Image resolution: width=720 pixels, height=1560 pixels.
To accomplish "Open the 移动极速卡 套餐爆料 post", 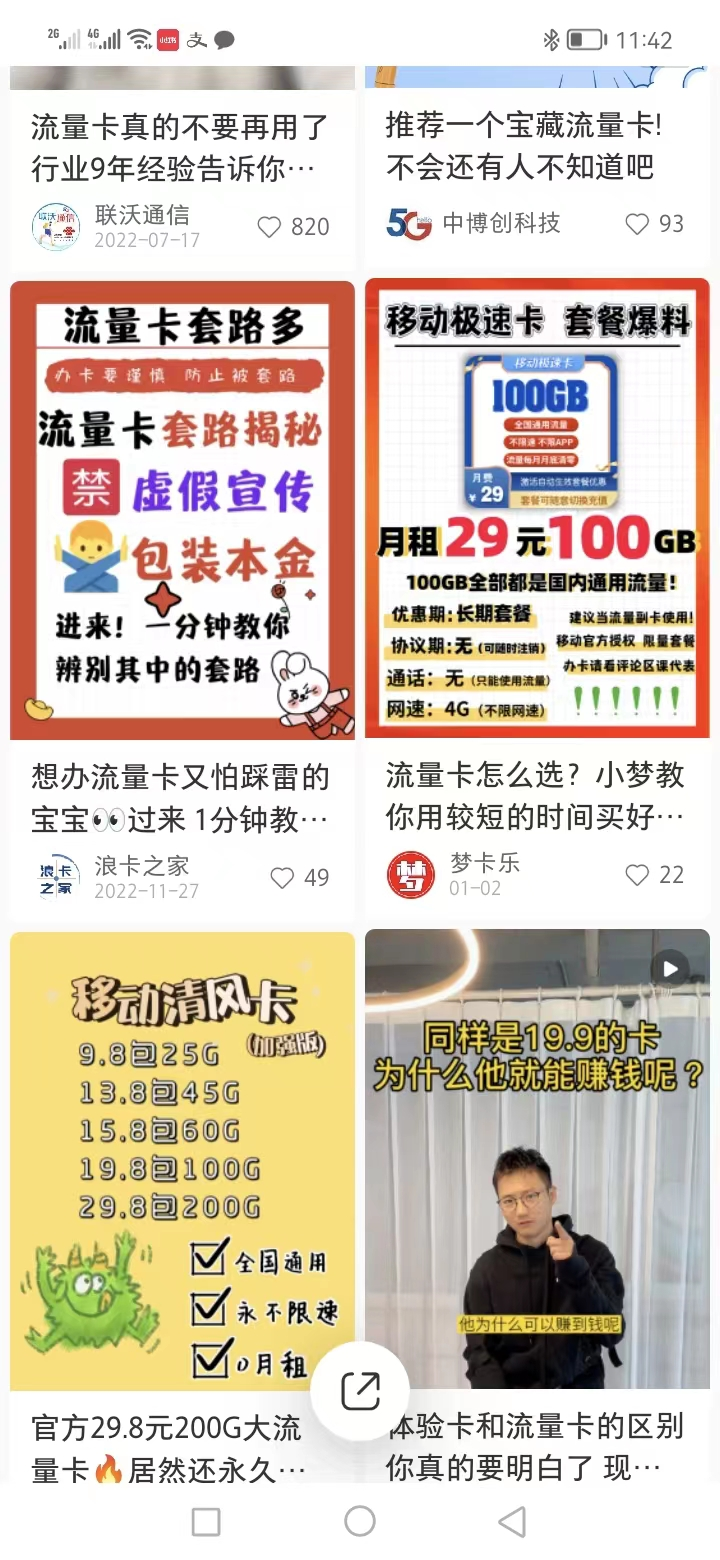I will 537,510.
